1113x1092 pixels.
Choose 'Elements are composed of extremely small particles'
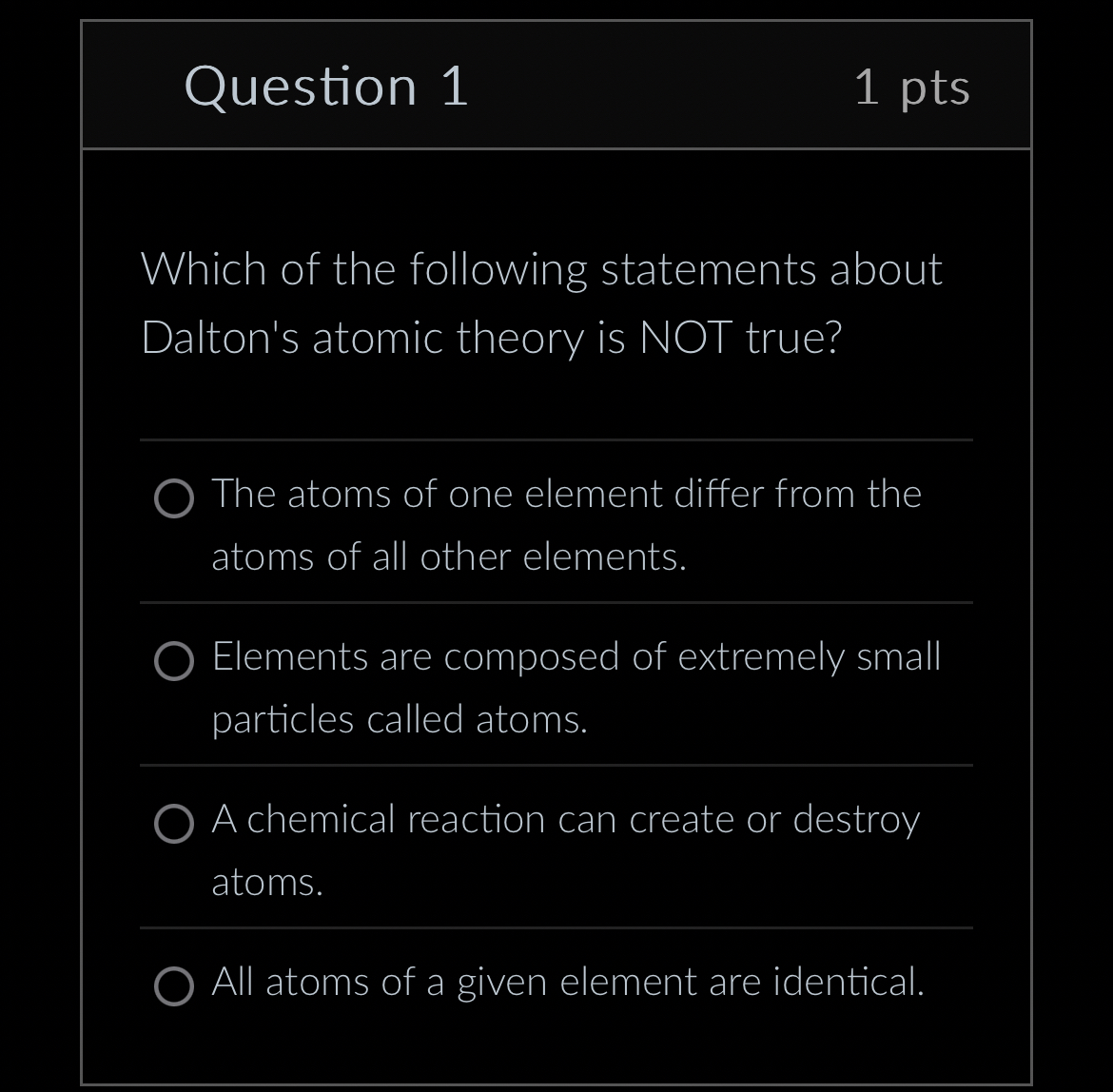[x=174, y=661]
